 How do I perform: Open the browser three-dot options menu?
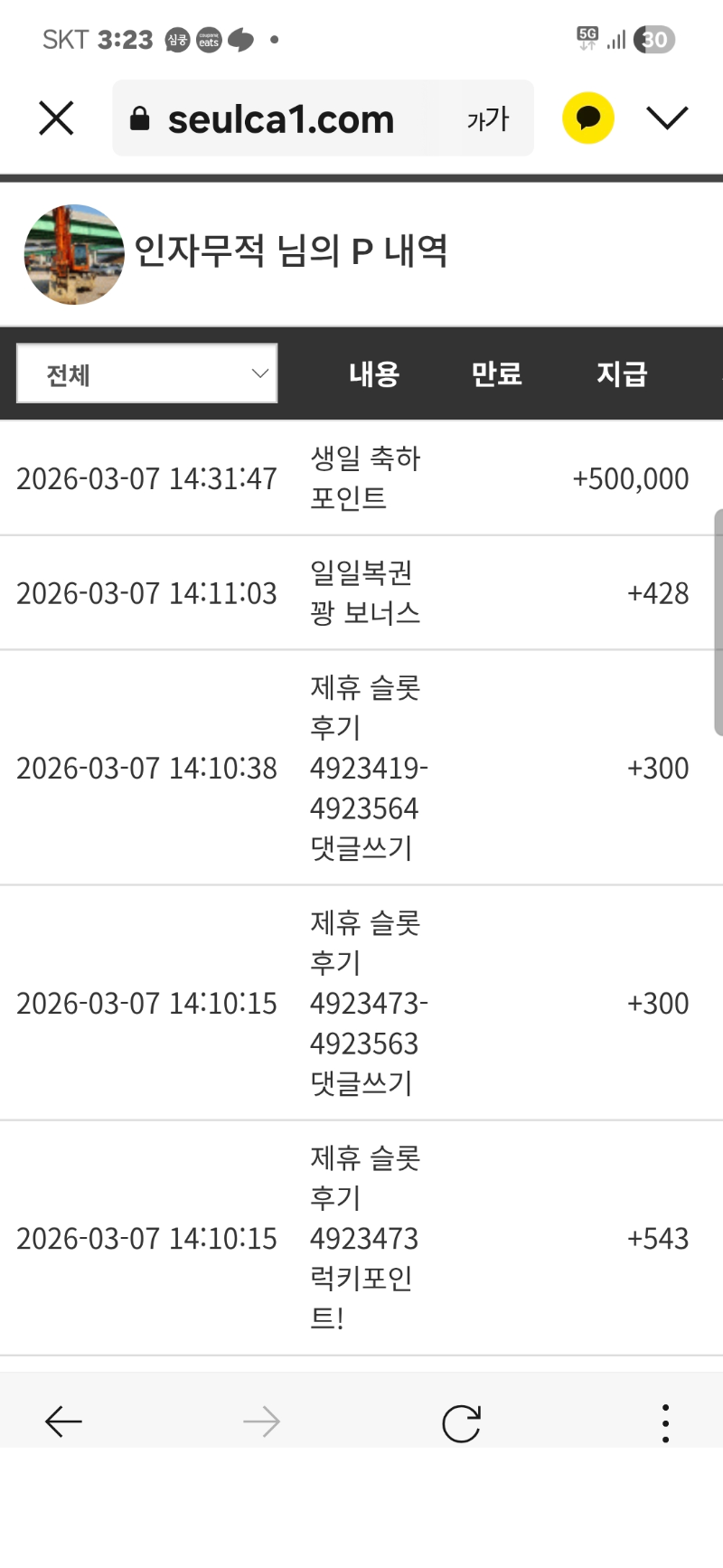point(665,1422)
